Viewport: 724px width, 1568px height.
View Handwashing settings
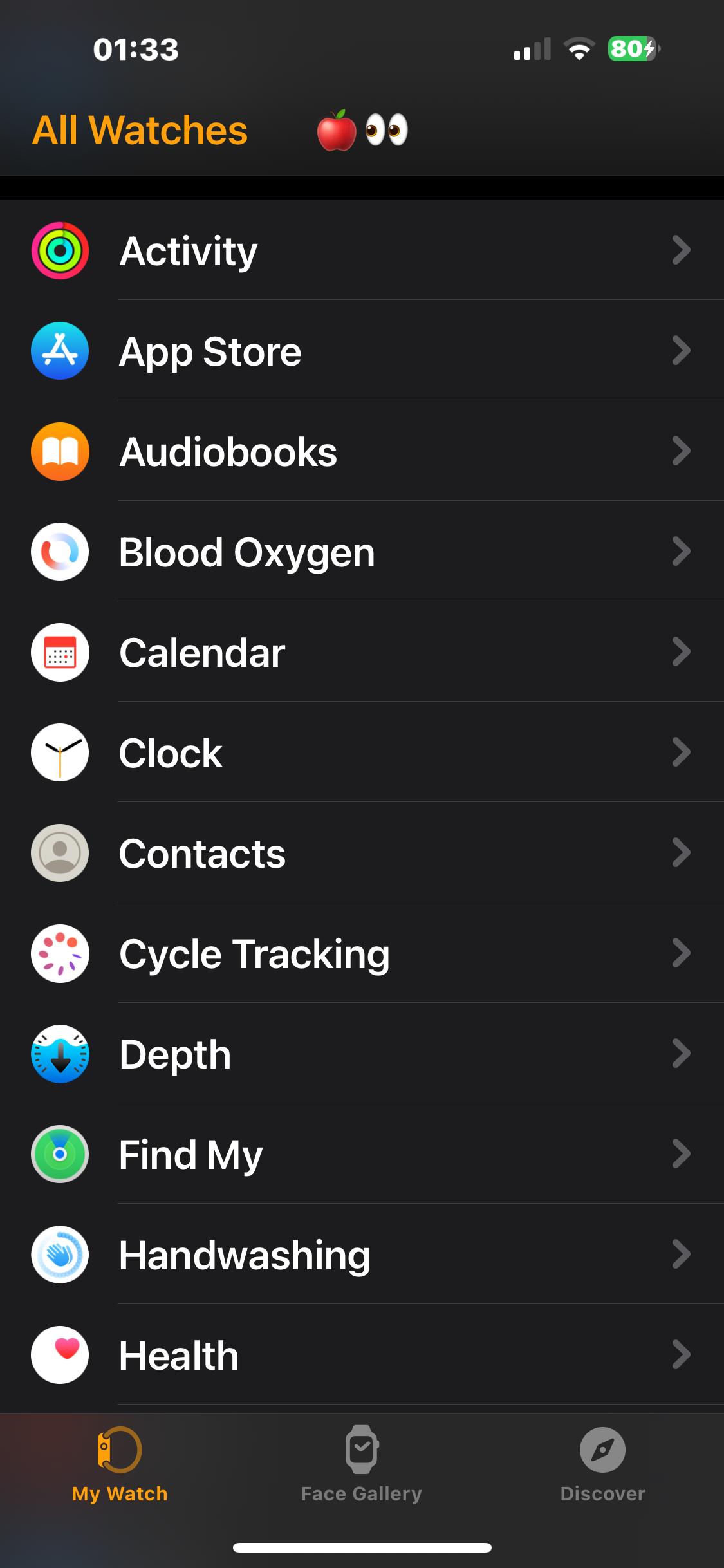pos(360,1255)
